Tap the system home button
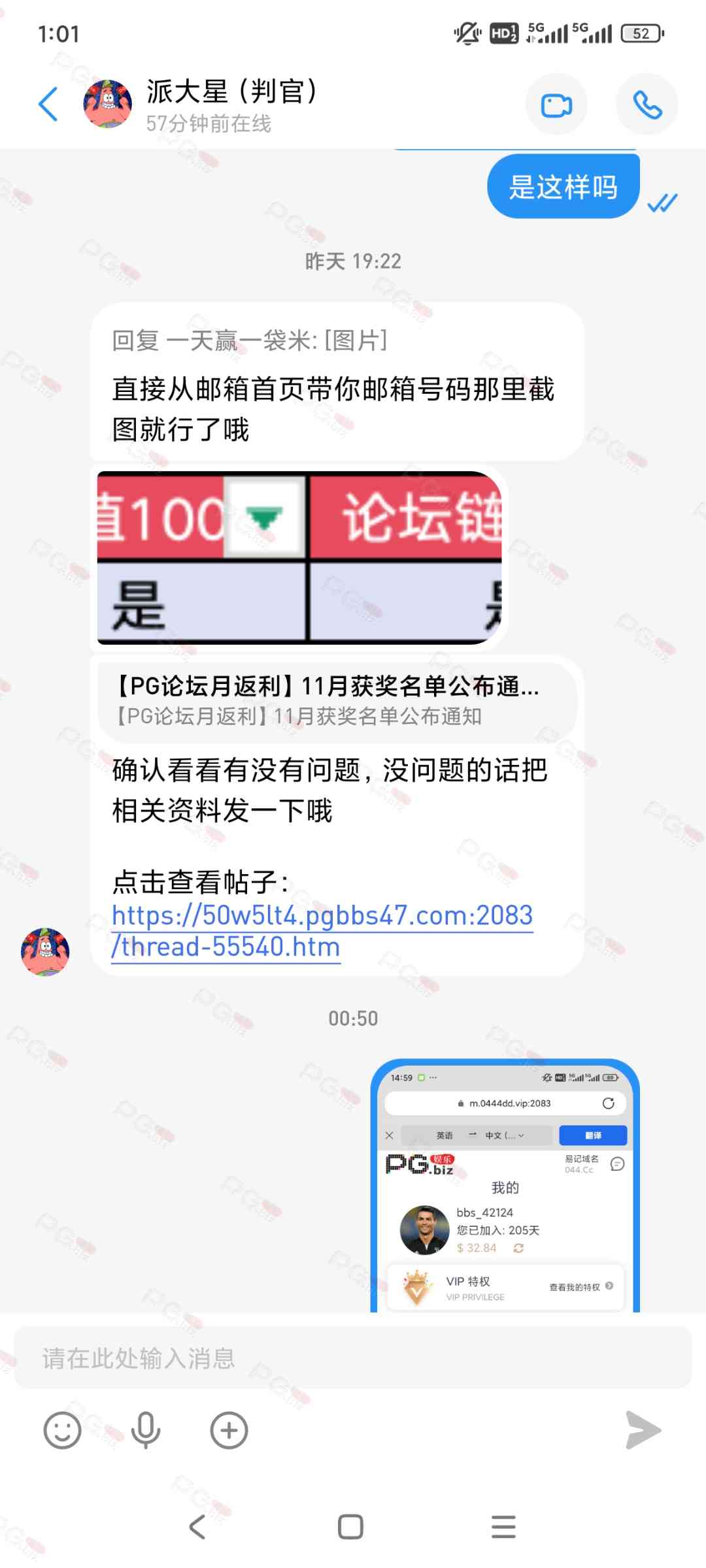Image resolution: width=706 pixels, height=1568 pixels. pyautogui.click(x=350, y=1527)
